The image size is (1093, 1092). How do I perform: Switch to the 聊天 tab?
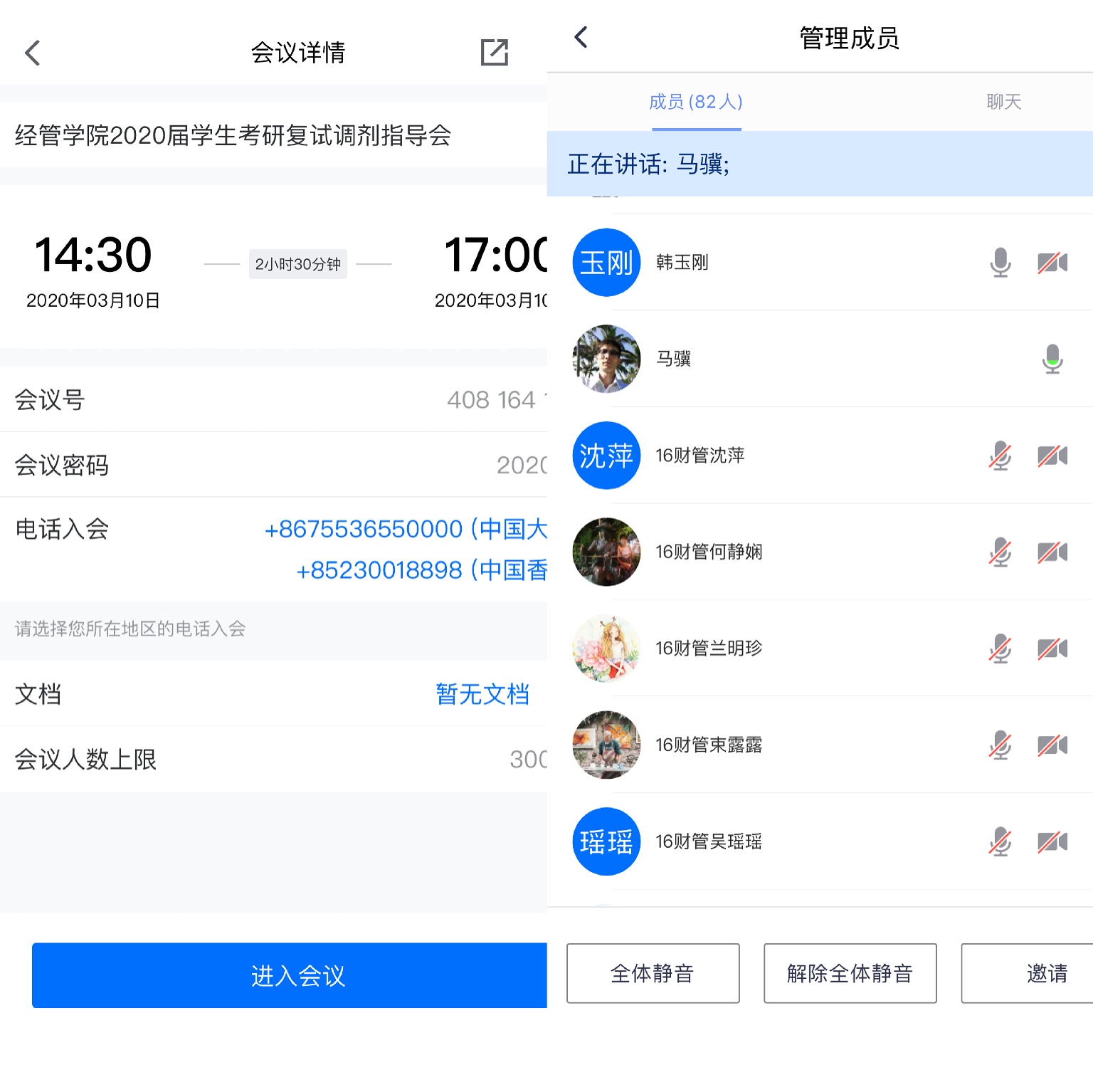point(1003,102)
